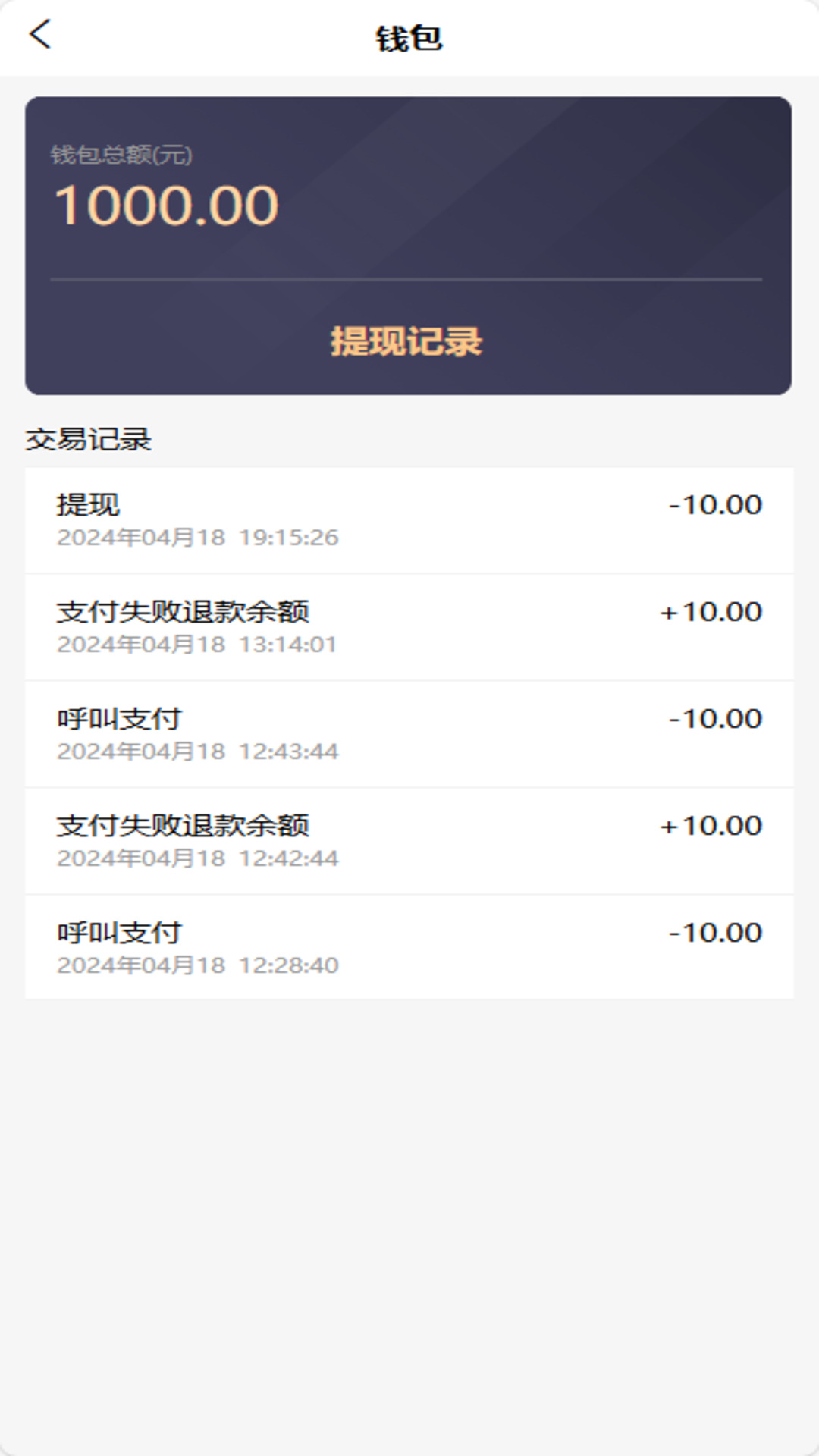Screen dimensions: 819x1456
Task: Click the -10.00 amount of last entry
Action: click(x=716, y=931)
